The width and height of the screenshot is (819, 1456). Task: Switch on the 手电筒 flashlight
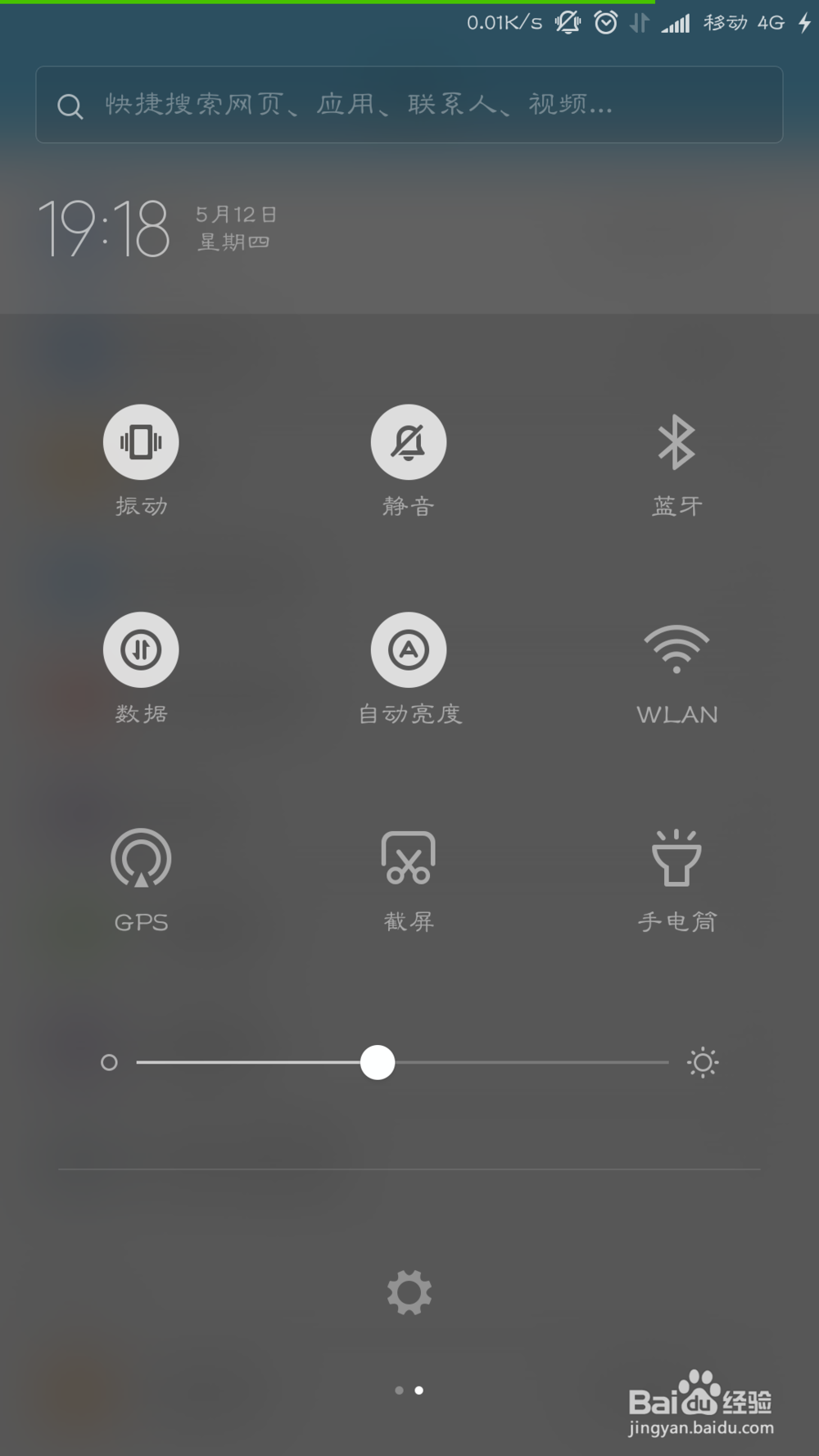pos(676,857)
